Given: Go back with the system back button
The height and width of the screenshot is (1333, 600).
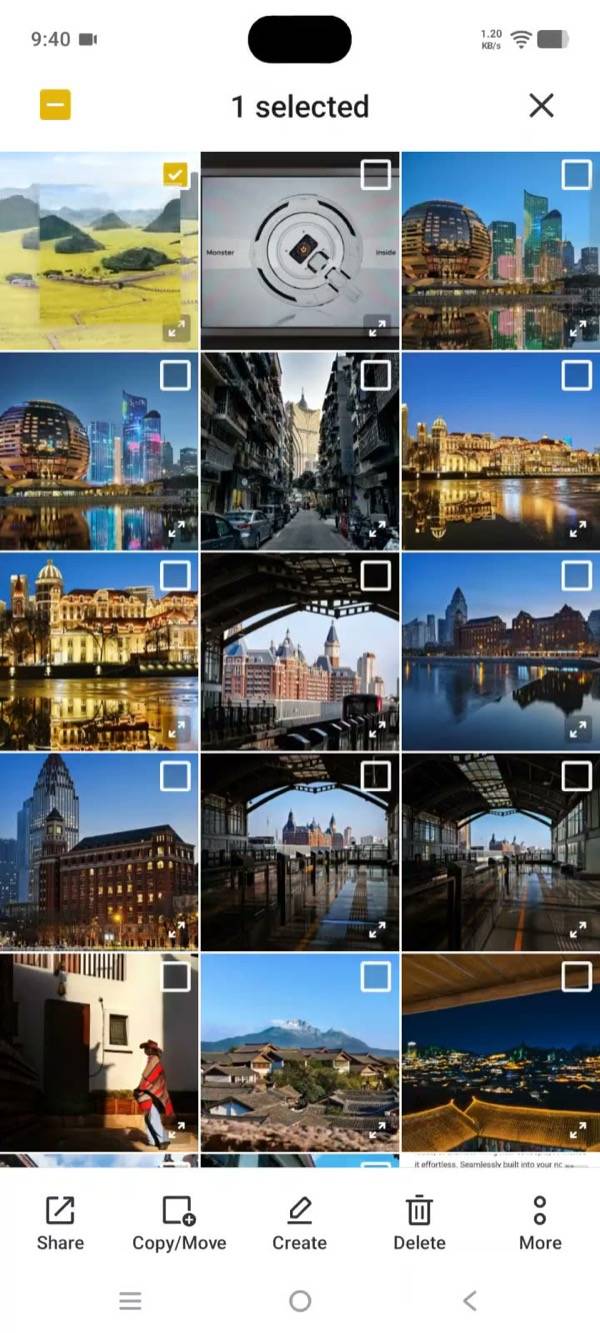Looking at the screenshot, I should tap(469, 1301).
